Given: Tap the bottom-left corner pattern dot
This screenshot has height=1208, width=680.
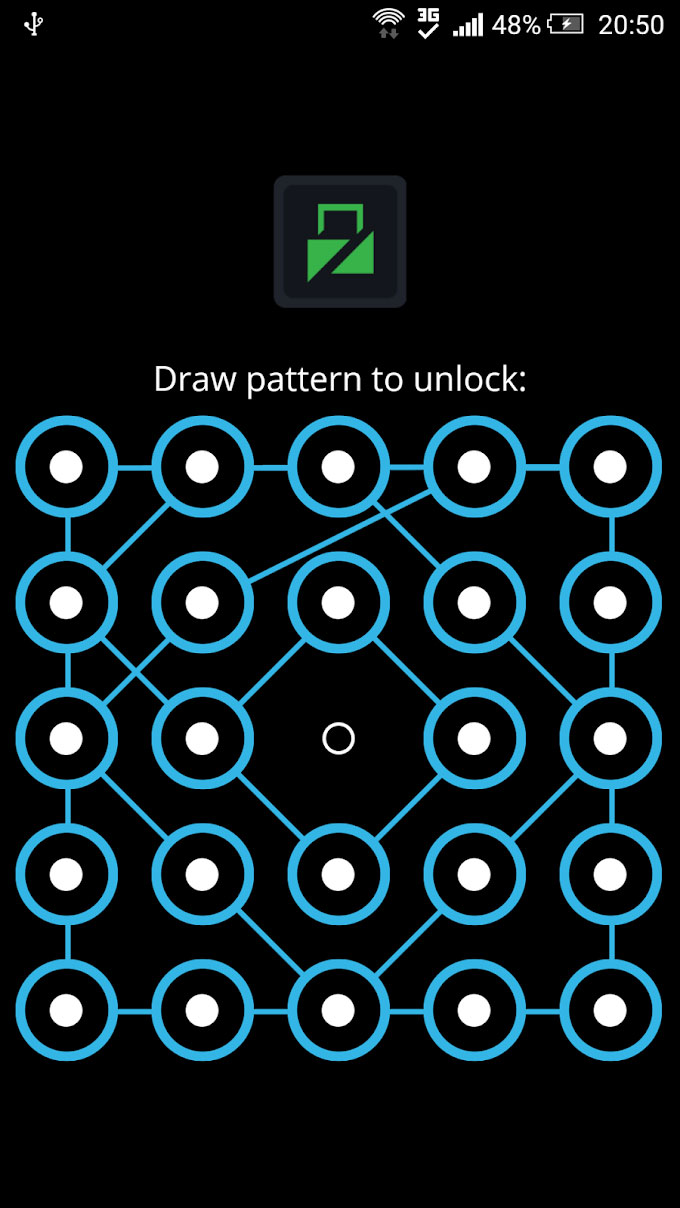Looking at the screenshot, I should [67, 1010].
